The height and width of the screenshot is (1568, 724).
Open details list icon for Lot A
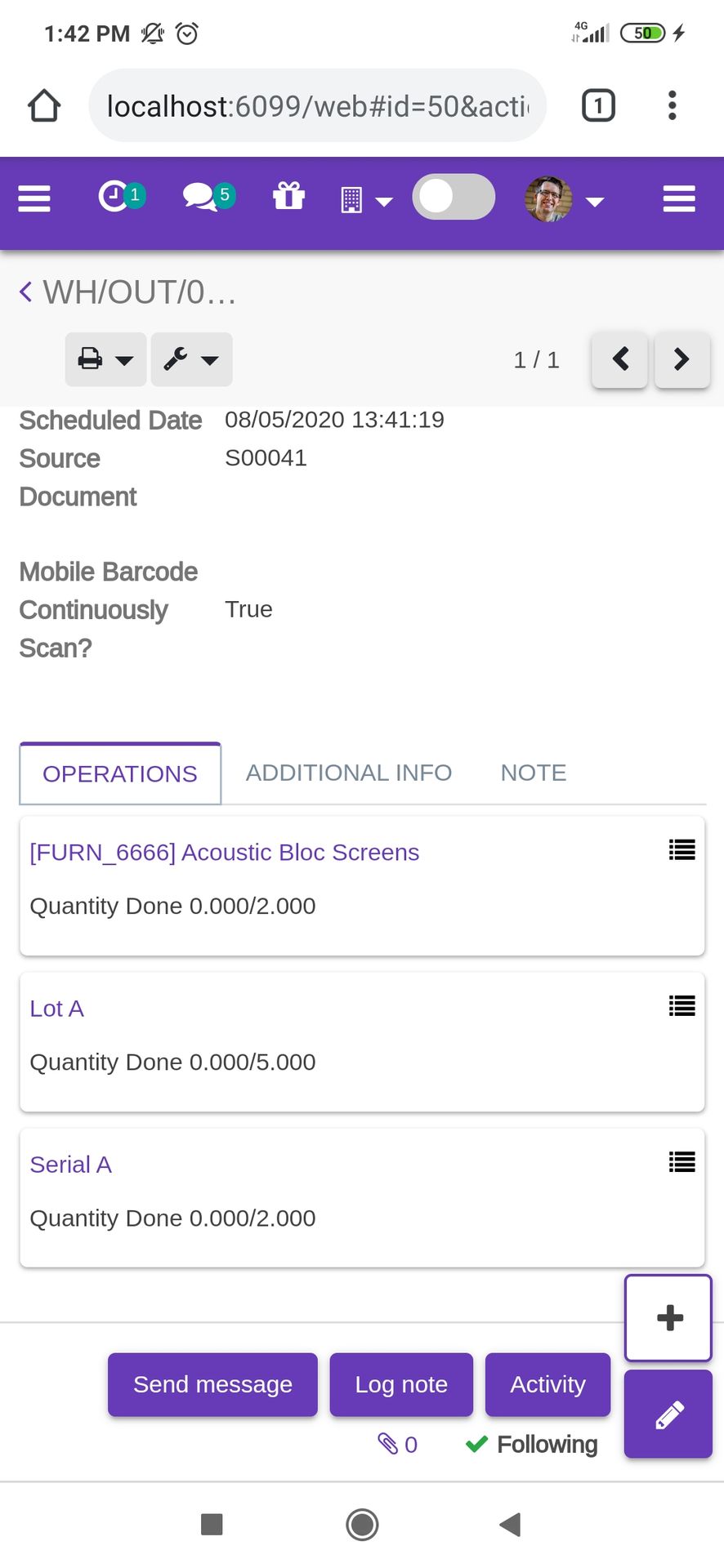pos(682,1006)
